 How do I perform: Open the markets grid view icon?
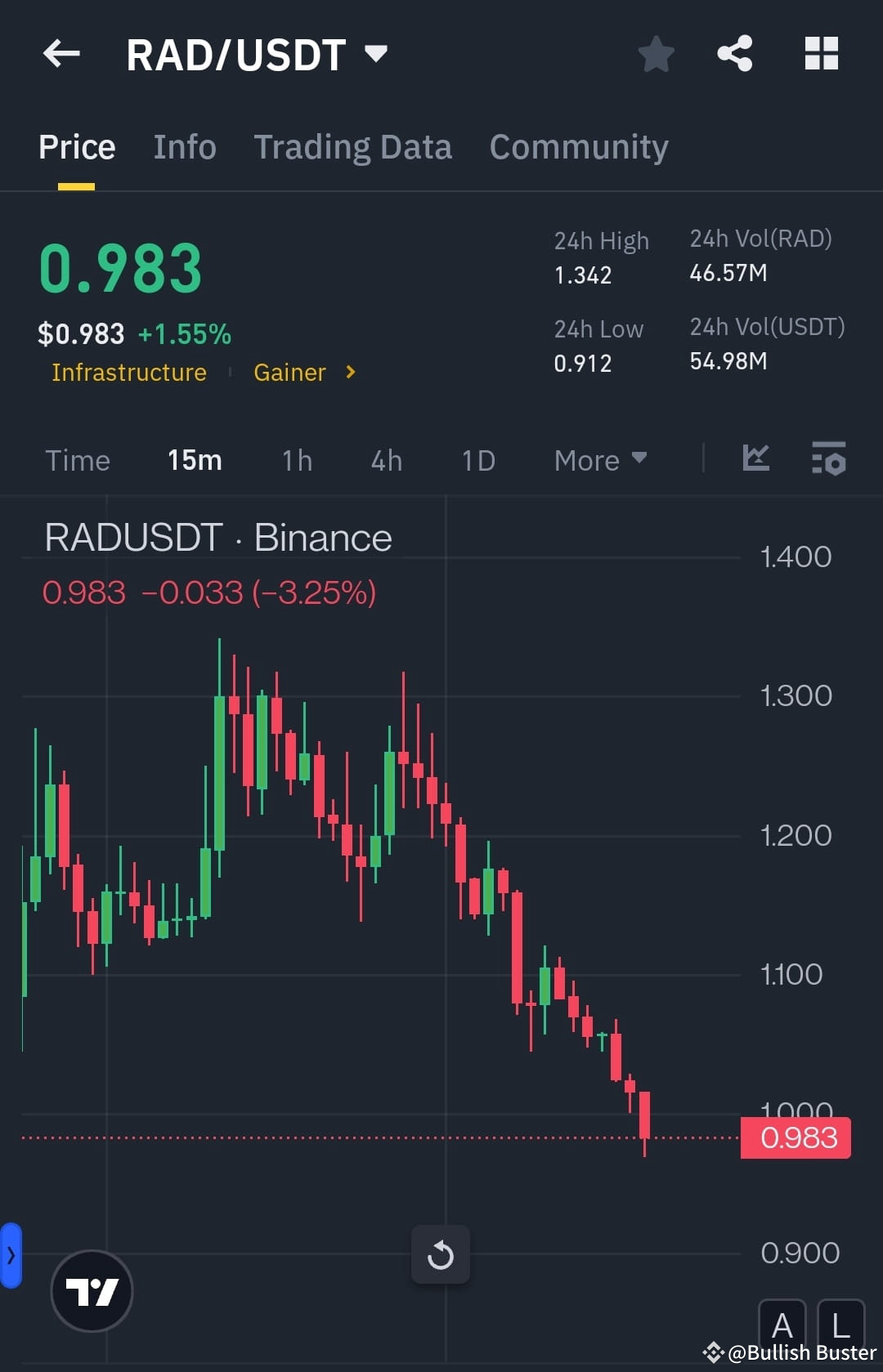(x=822, y=52)
